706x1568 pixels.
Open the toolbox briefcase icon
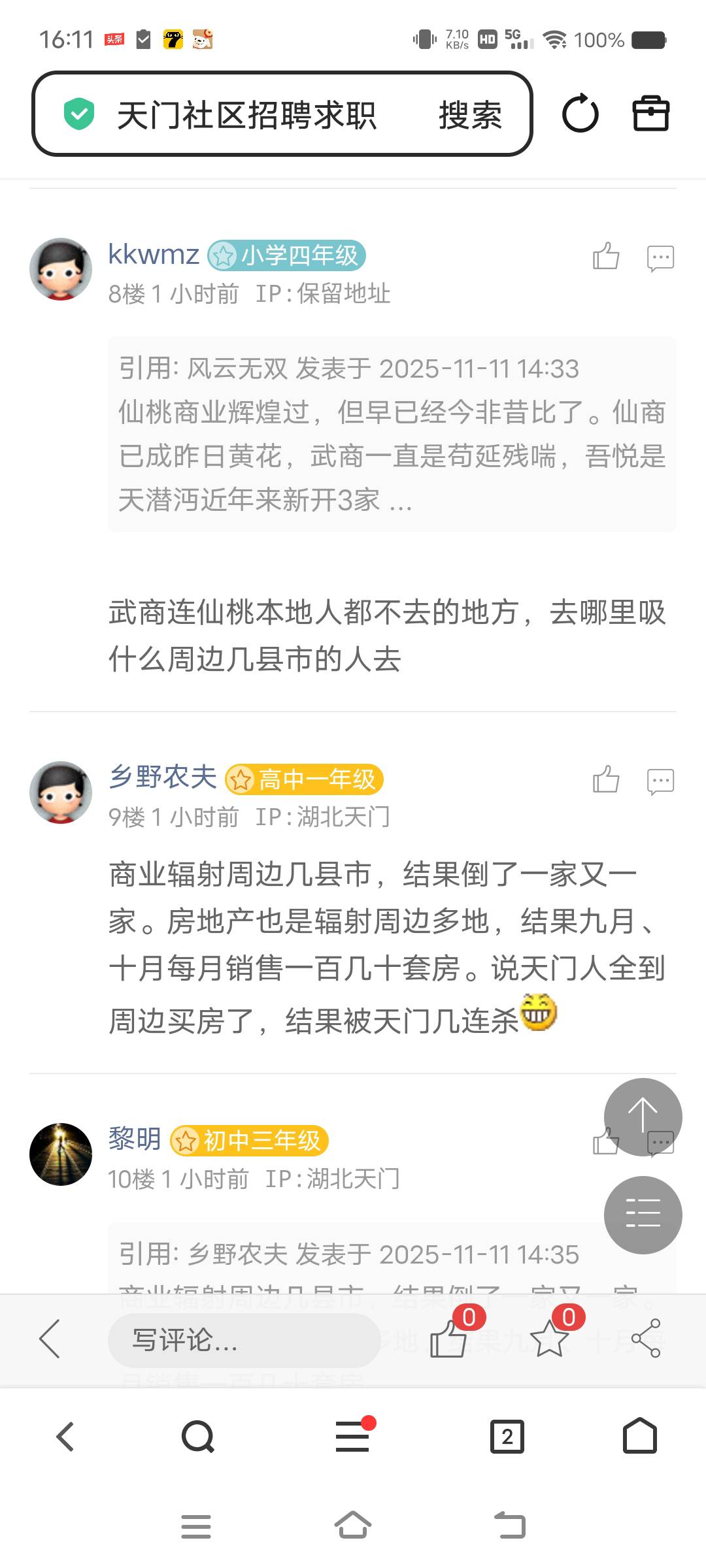pyautogui.click(x=650, y=114)
